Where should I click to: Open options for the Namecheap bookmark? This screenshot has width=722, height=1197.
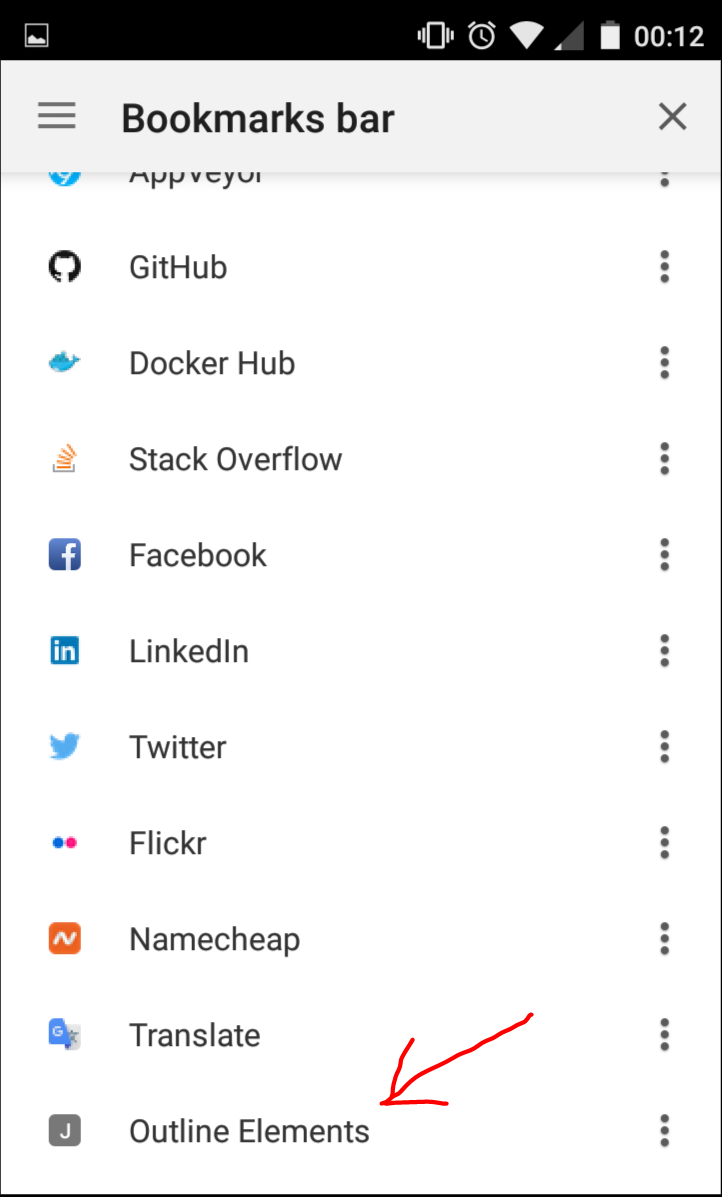pos(665,939)
